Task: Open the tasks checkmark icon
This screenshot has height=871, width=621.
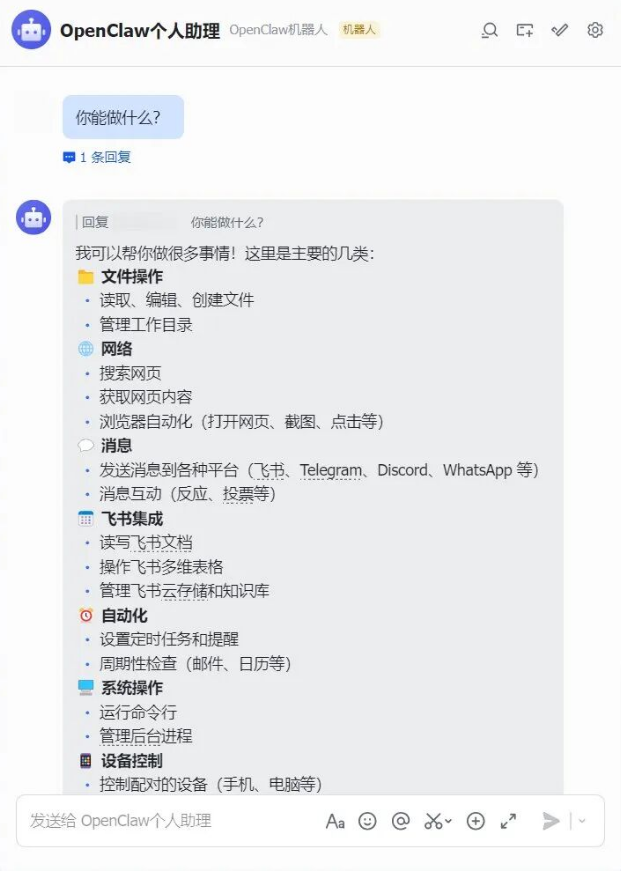Action: [x=560, y=30]
